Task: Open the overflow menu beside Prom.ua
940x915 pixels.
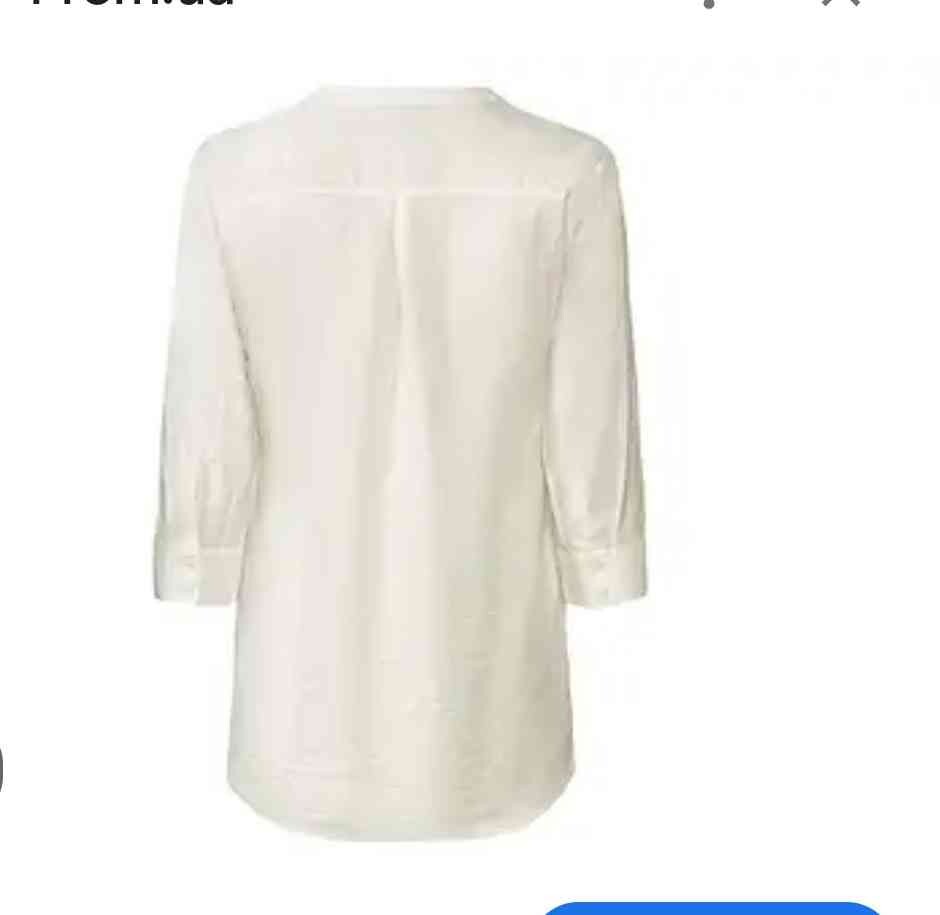Action: point(709,3)
